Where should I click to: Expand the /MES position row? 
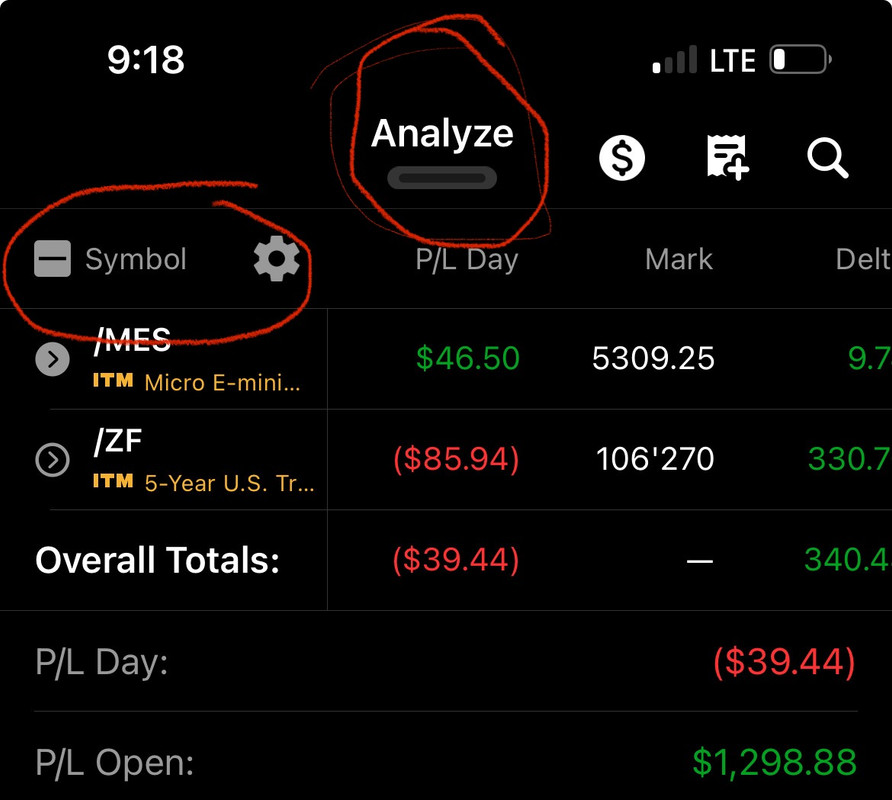tap(53, 359)
